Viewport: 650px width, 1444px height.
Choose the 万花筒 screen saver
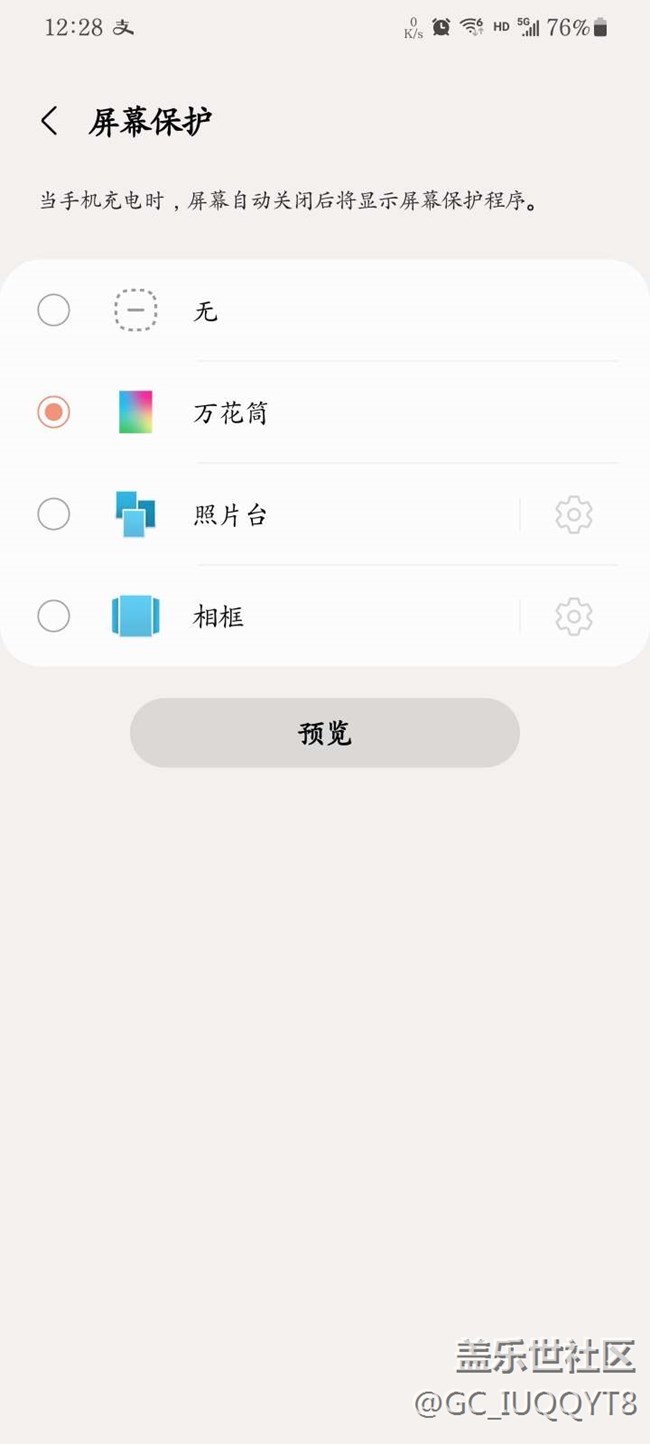(54, 412)
